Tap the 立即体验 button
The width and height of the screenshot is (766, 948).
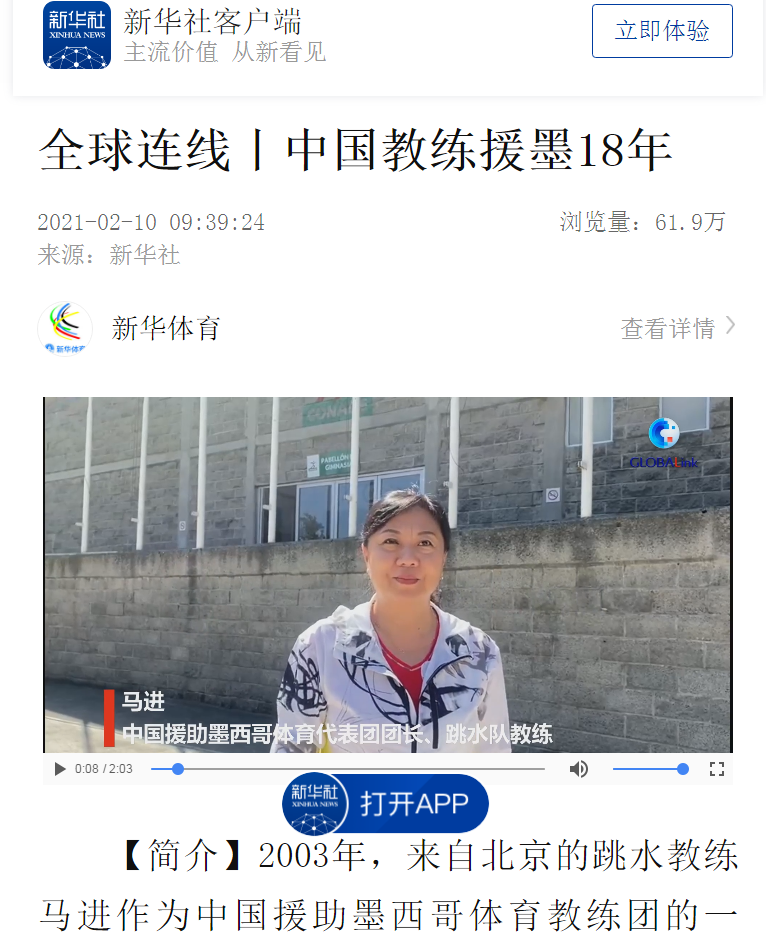pyautogui.click(x=662, y=31)
